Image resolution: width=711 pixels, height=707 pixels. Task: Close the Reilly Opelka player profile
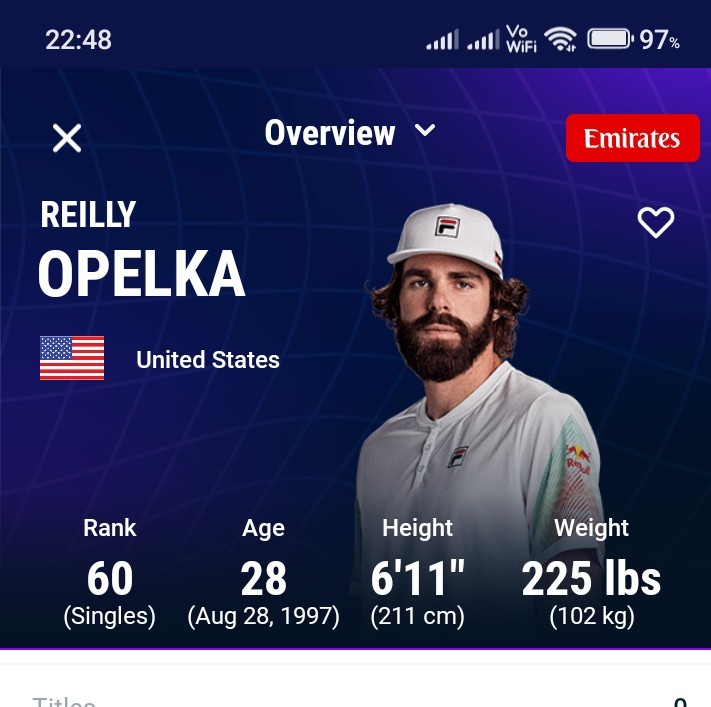[67, 138]
